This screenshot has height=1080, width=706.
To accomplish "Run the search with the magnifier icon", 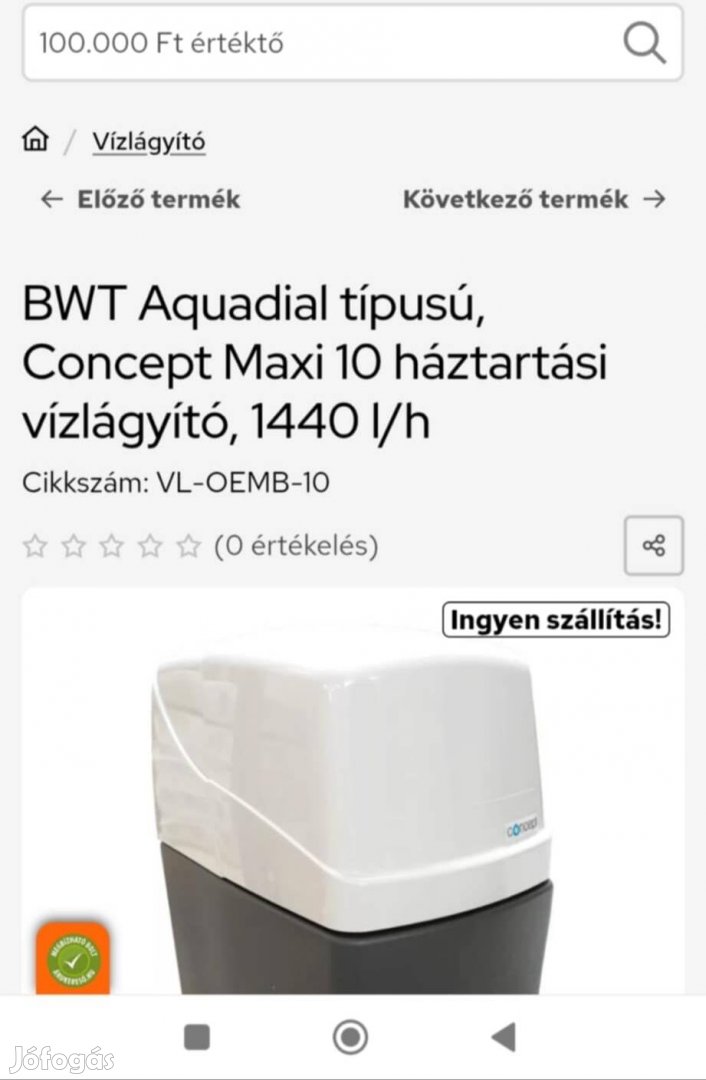I will 644,43.
